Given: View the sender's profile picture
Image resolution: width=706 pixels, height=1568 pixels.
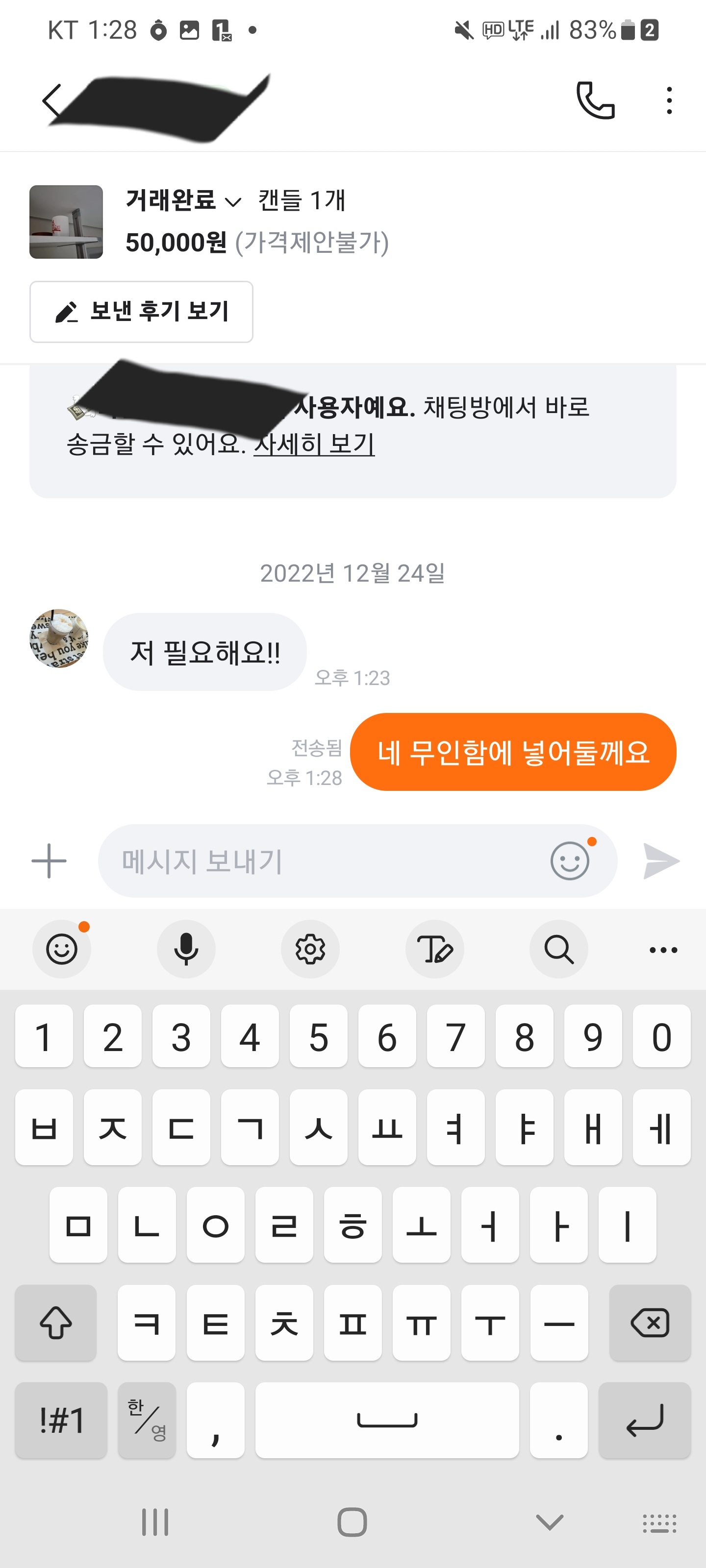Looking at the screenshot, I should (x=59, y=638).
